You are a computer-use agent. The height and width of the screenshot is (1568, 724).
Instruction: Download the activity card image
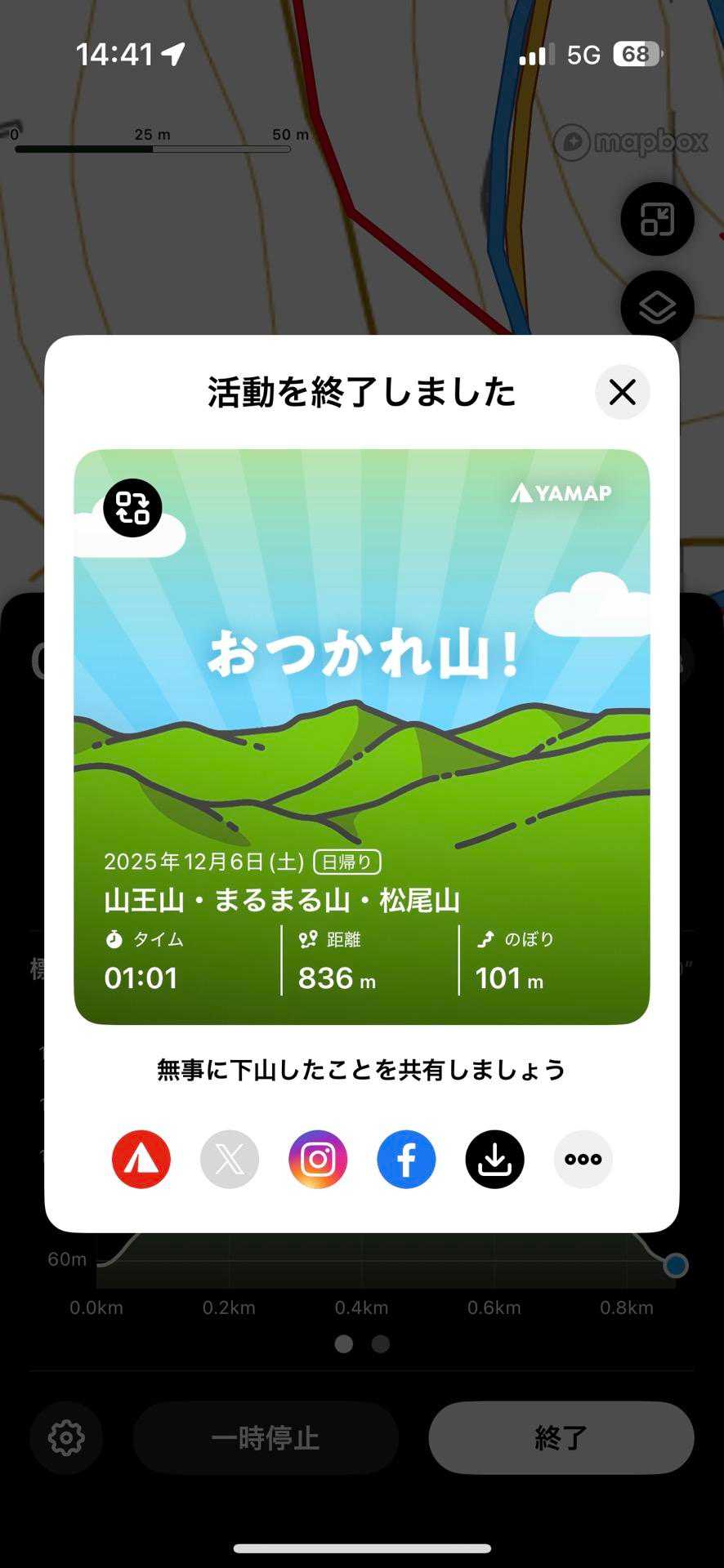[x=494, y=1159]
